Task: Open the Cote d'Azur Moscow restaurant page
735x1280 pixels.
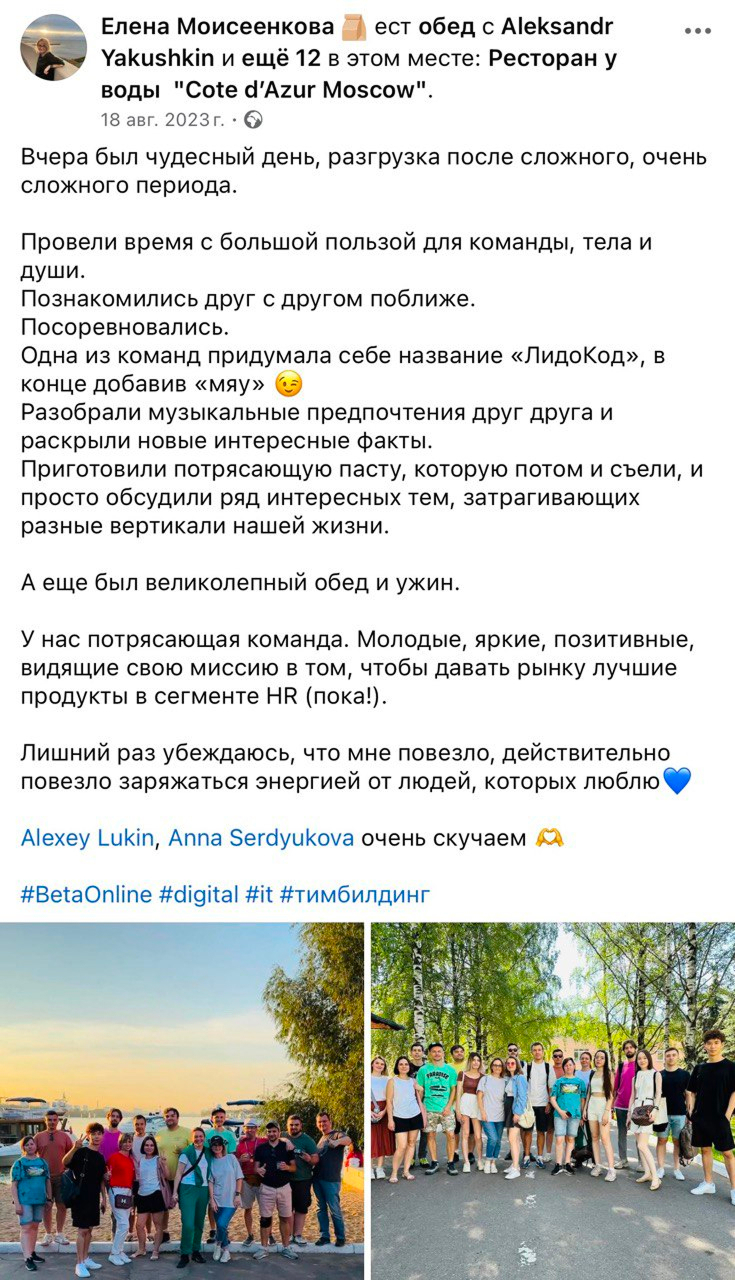Action: [300, 89]
